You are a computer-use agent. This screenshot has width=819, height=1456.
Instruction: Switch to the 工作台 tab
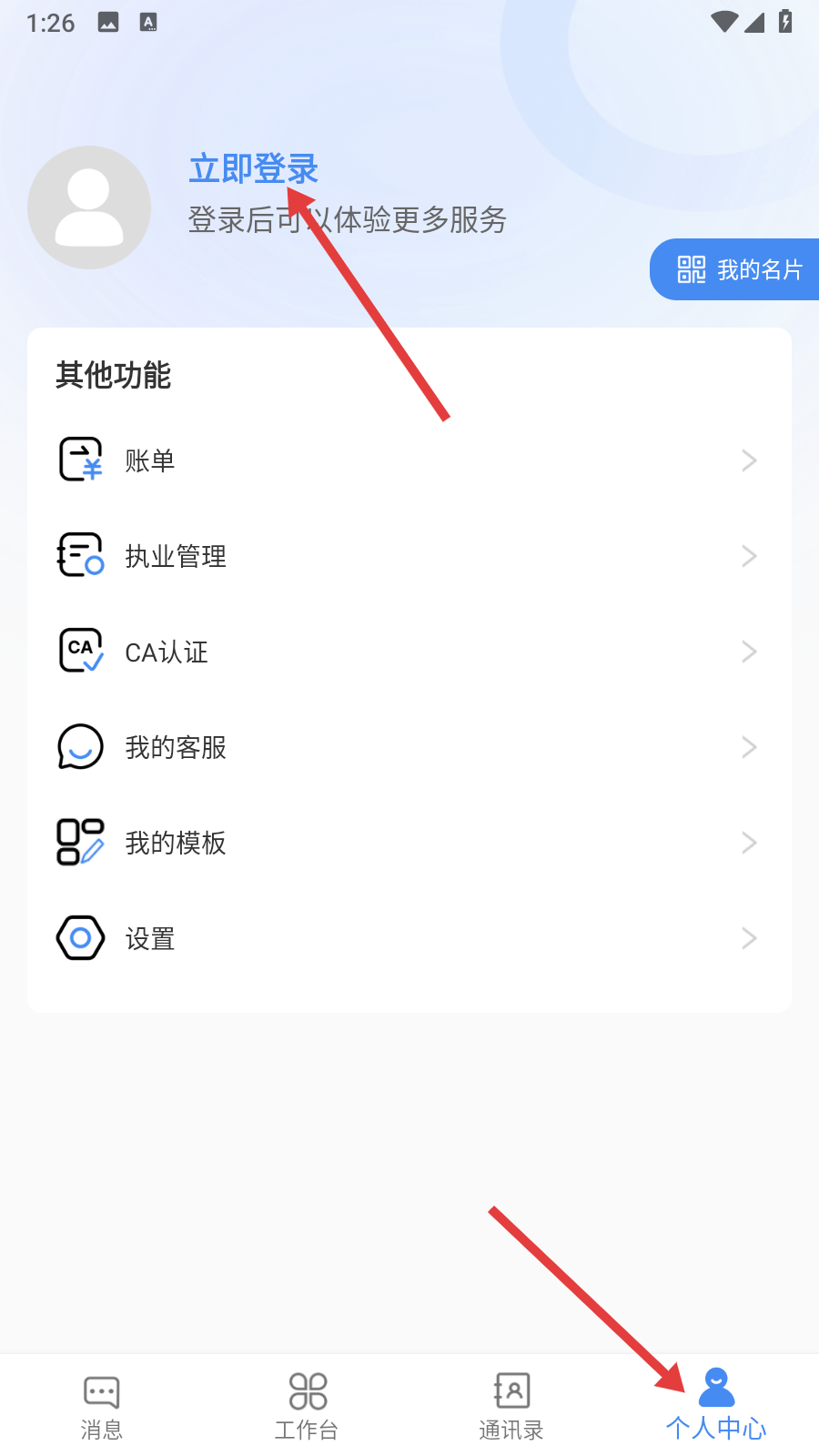click(x=307, y=1407)
